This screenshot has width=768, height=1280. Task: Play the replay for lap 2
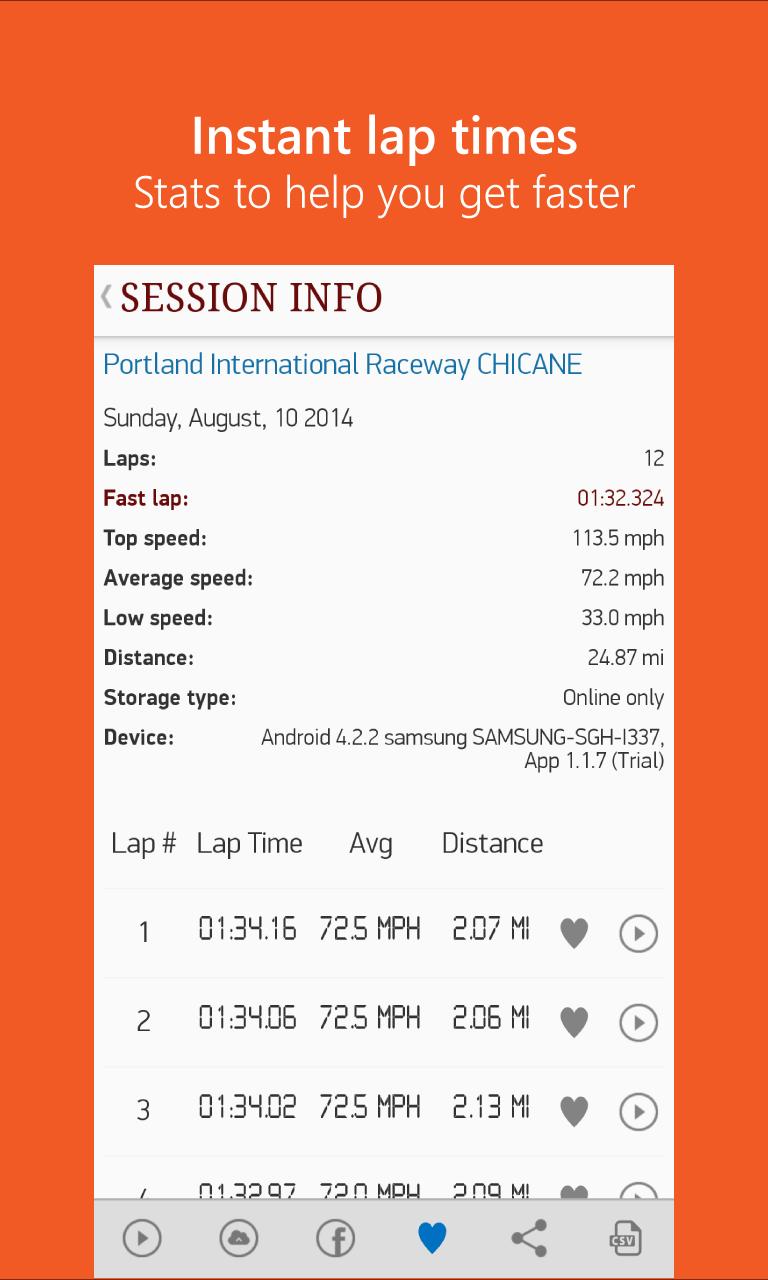point(638,1021)
